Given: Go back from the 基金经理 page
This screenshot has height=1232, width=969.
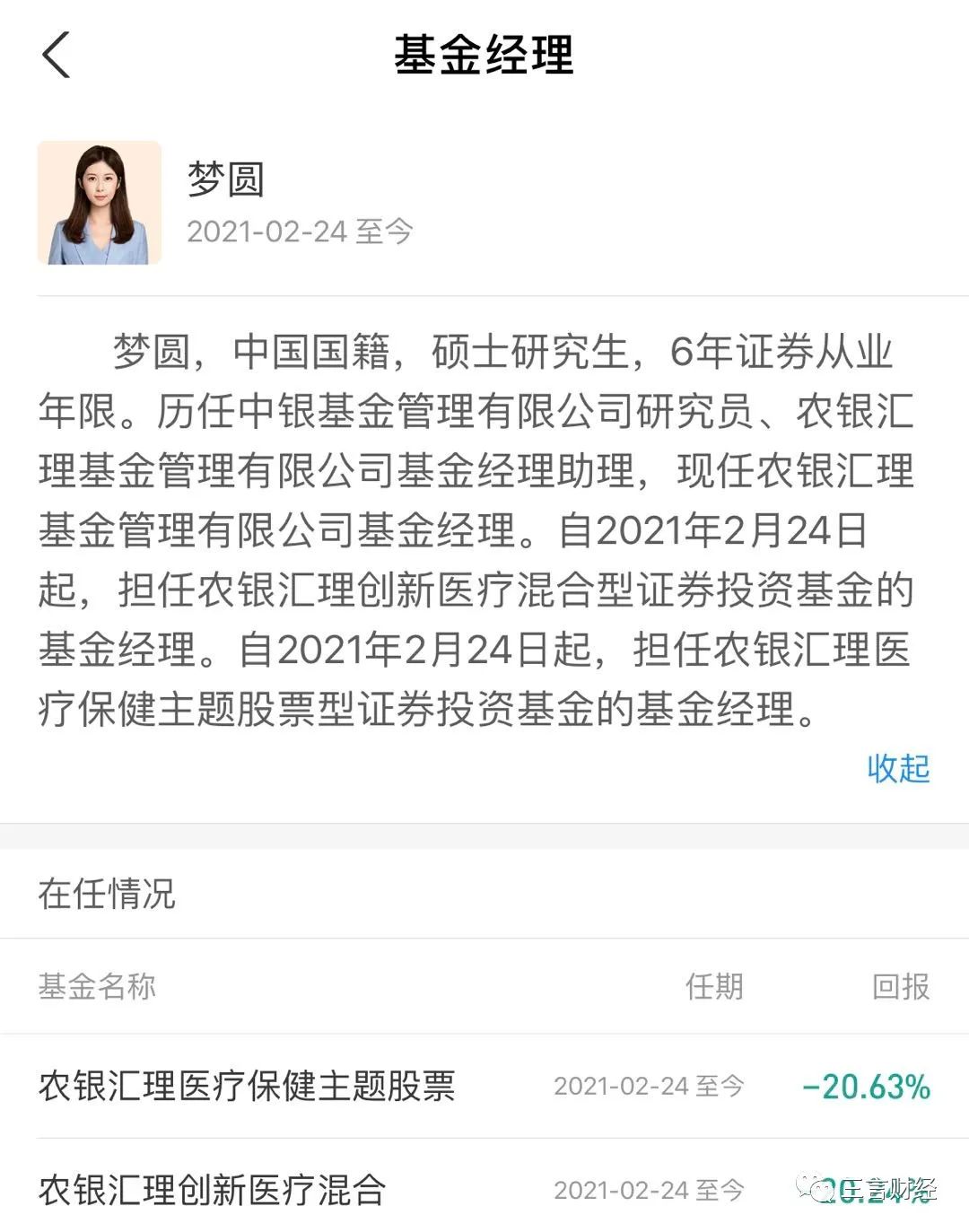Looking at the screenshot, I should 56,55.
